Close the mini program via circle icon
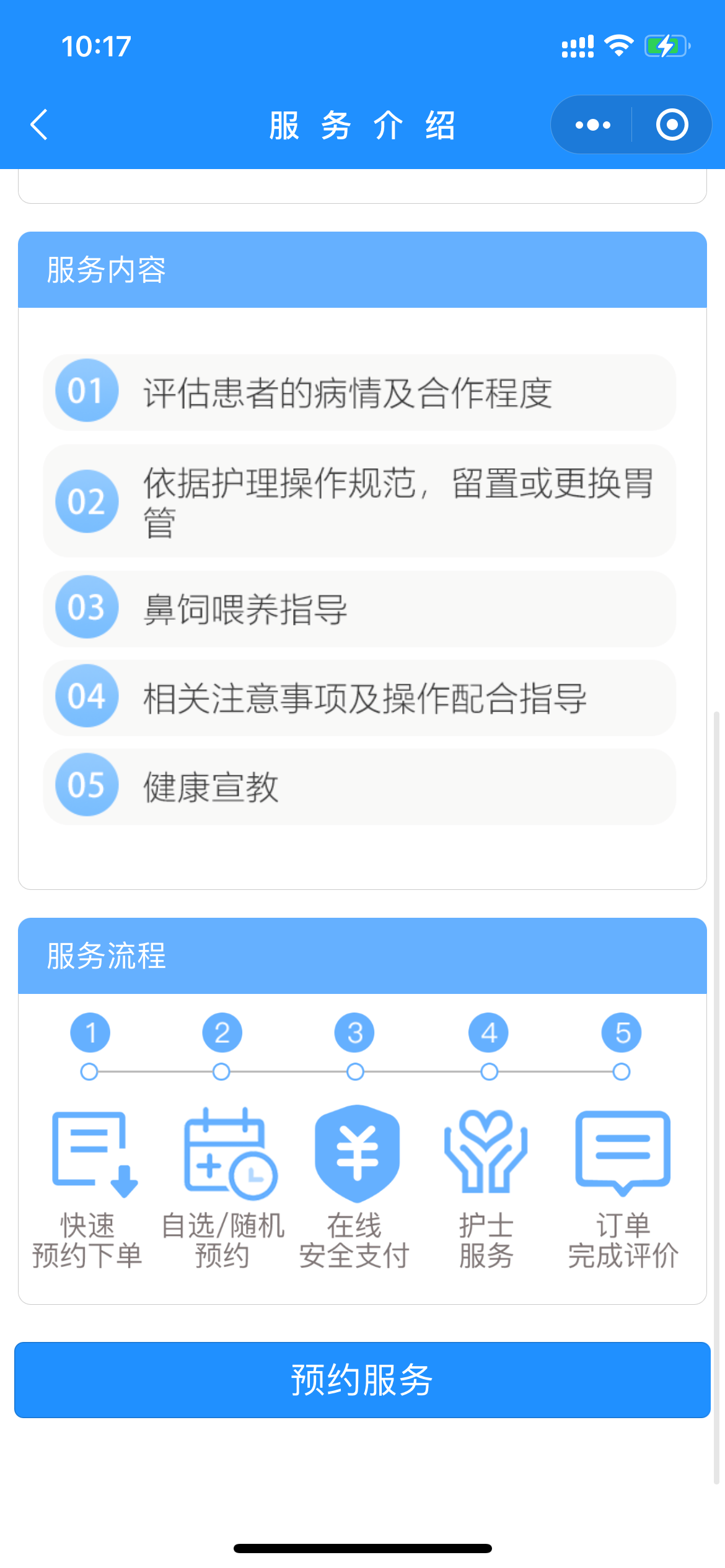The width and height of the screenshot is (725, 1568). (672, 125)
